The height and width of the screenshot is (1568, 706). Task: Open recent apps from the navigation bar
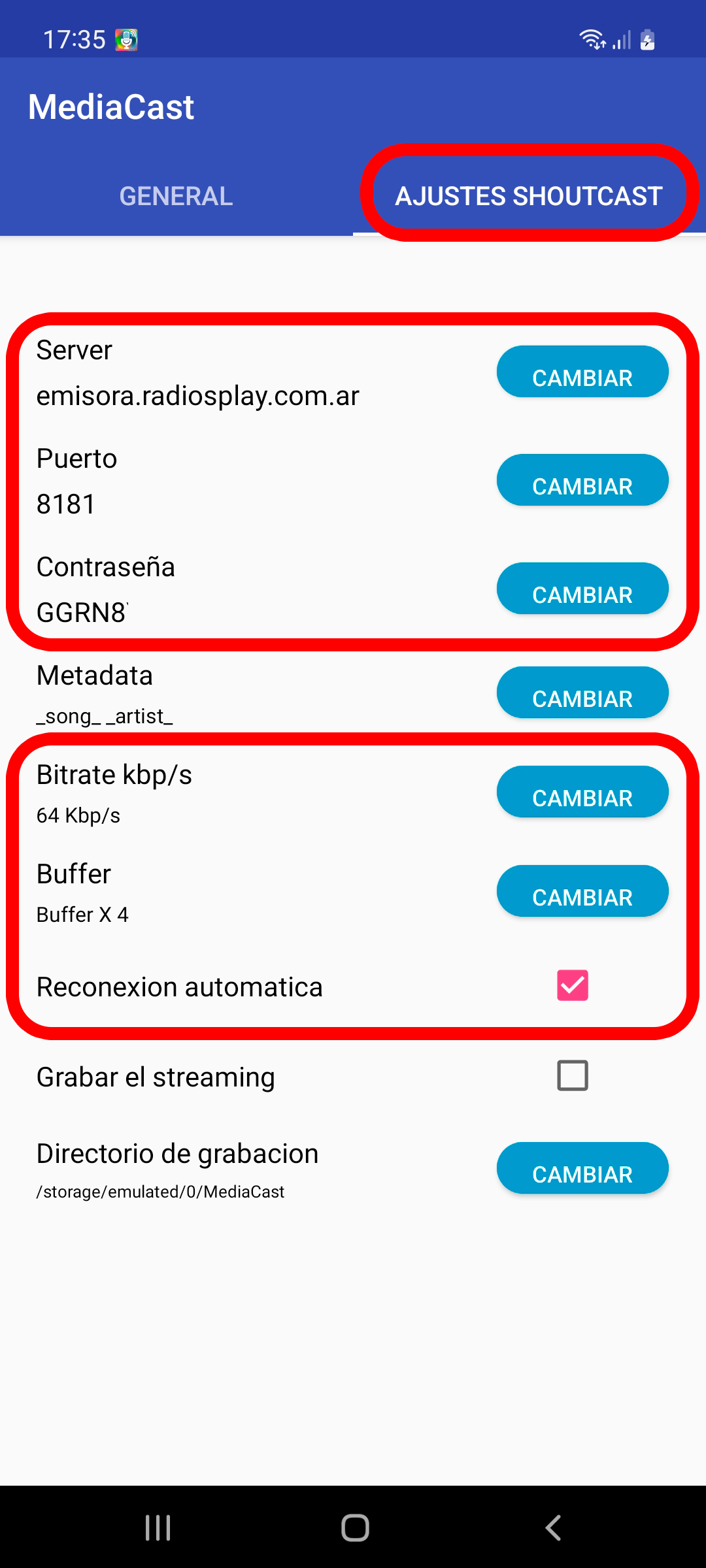(x=158, y=1527)
